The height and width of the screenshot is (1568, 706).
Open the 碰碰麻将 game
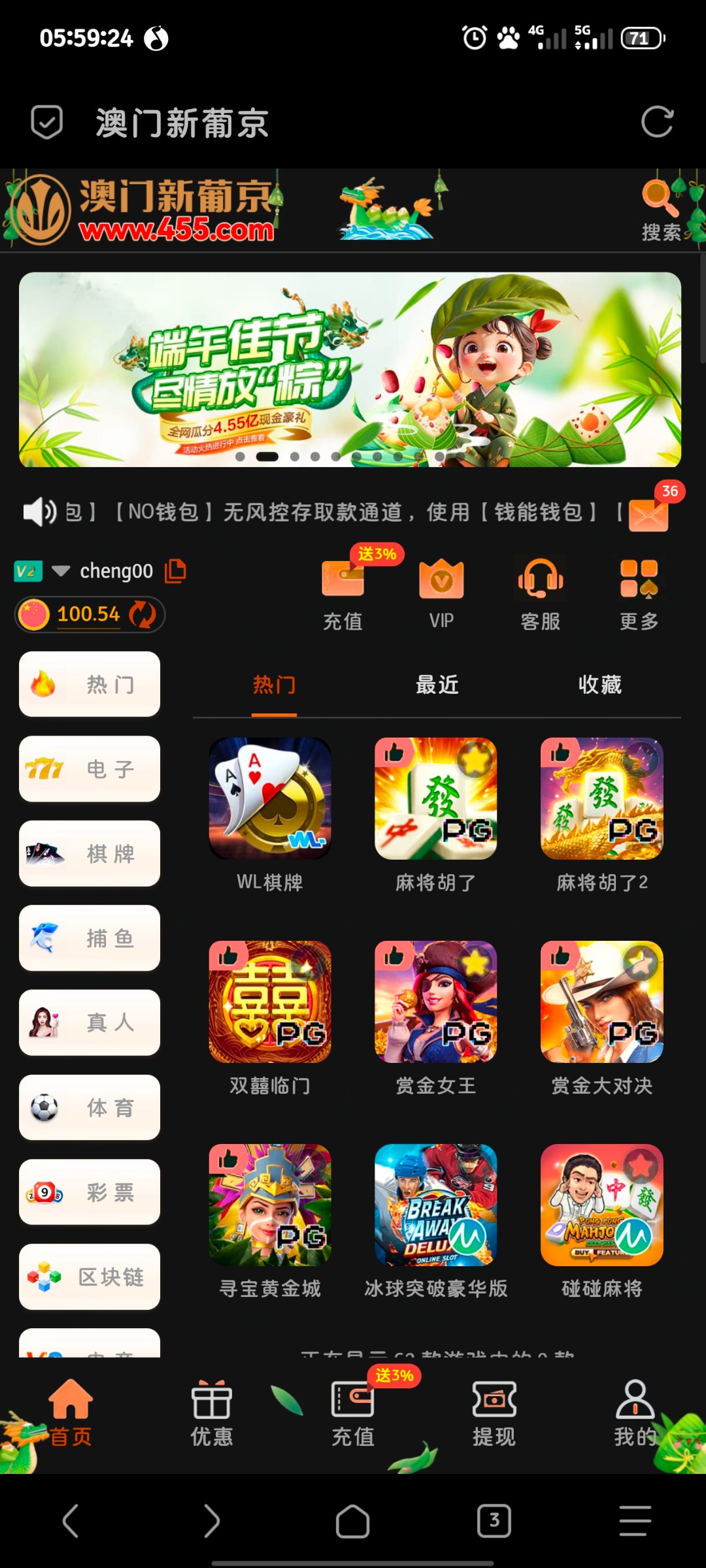[x=601, y=1205]
